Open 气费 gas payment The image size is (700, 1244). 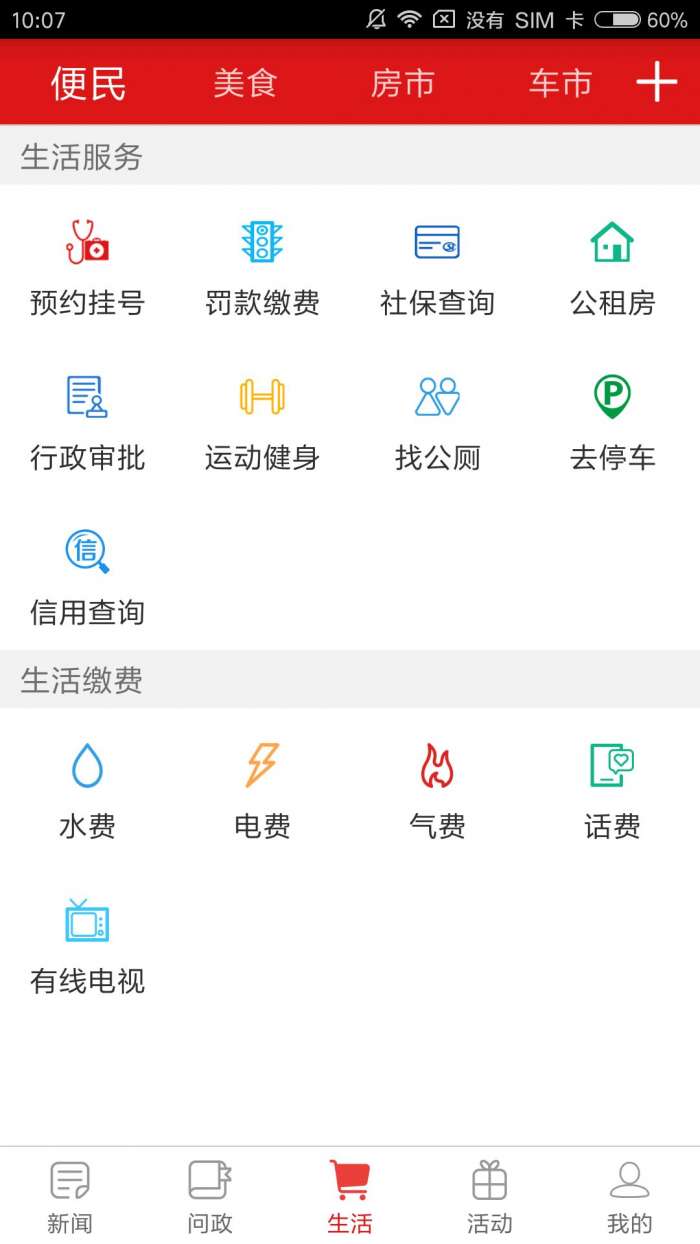point(437,791)
